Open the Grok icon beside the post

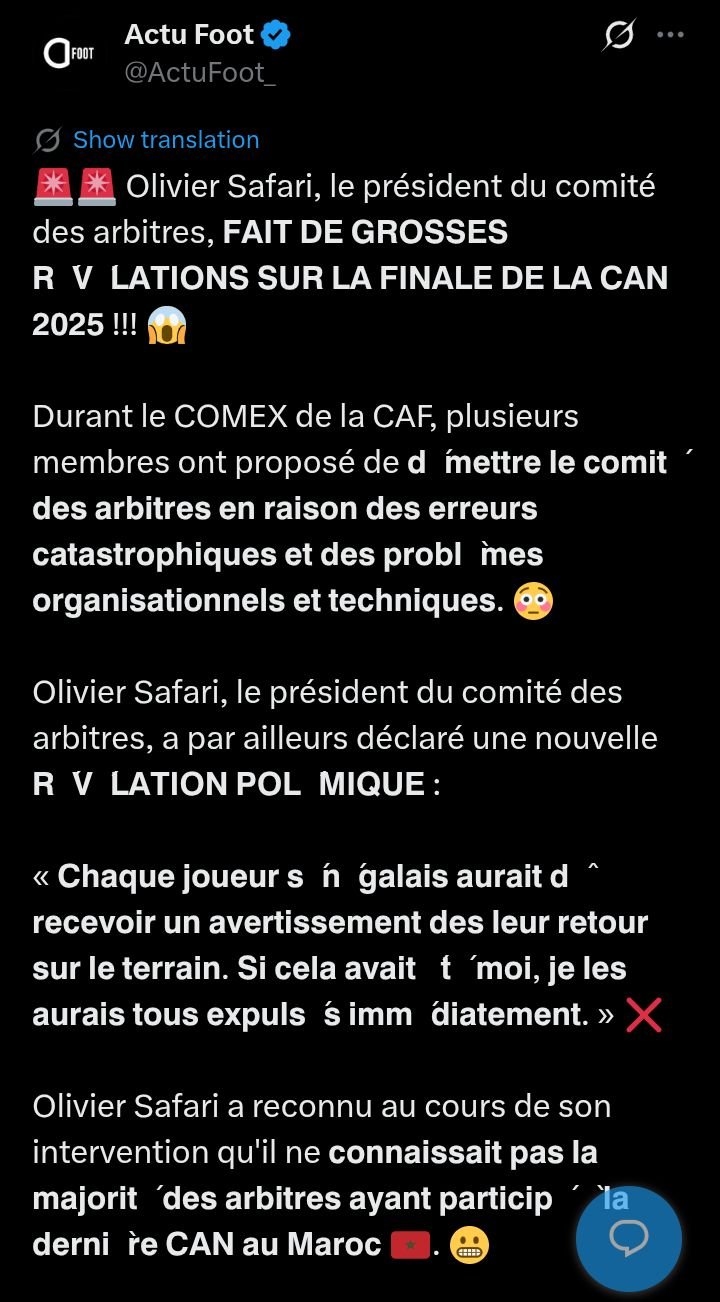618,36
